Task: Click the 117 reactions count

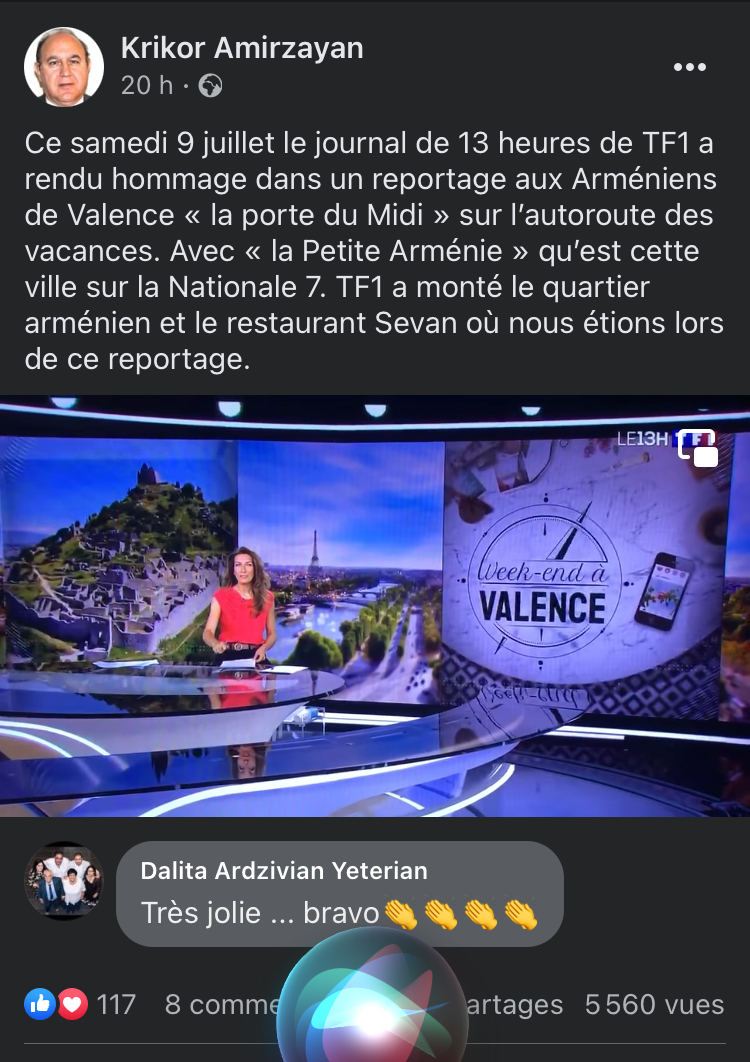Action: tap(117, 1005)
